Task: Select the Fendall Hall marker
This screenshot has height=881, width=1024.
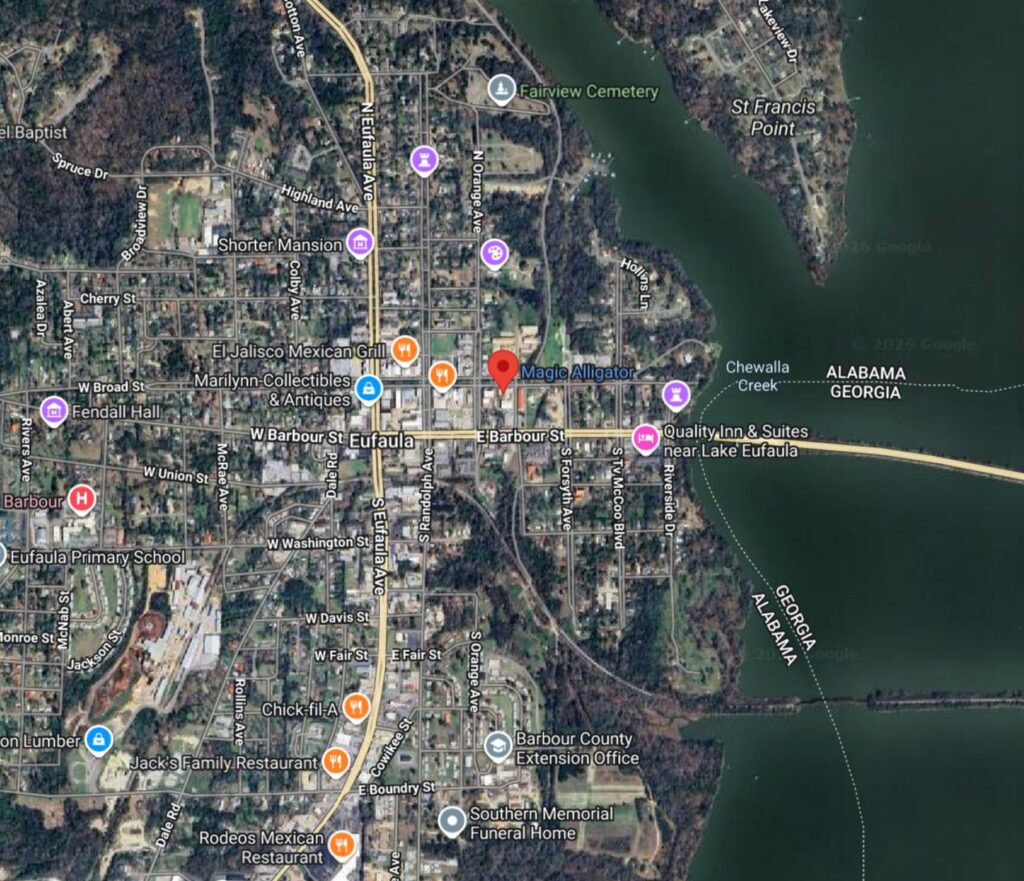Action: (x=53, y=409)
